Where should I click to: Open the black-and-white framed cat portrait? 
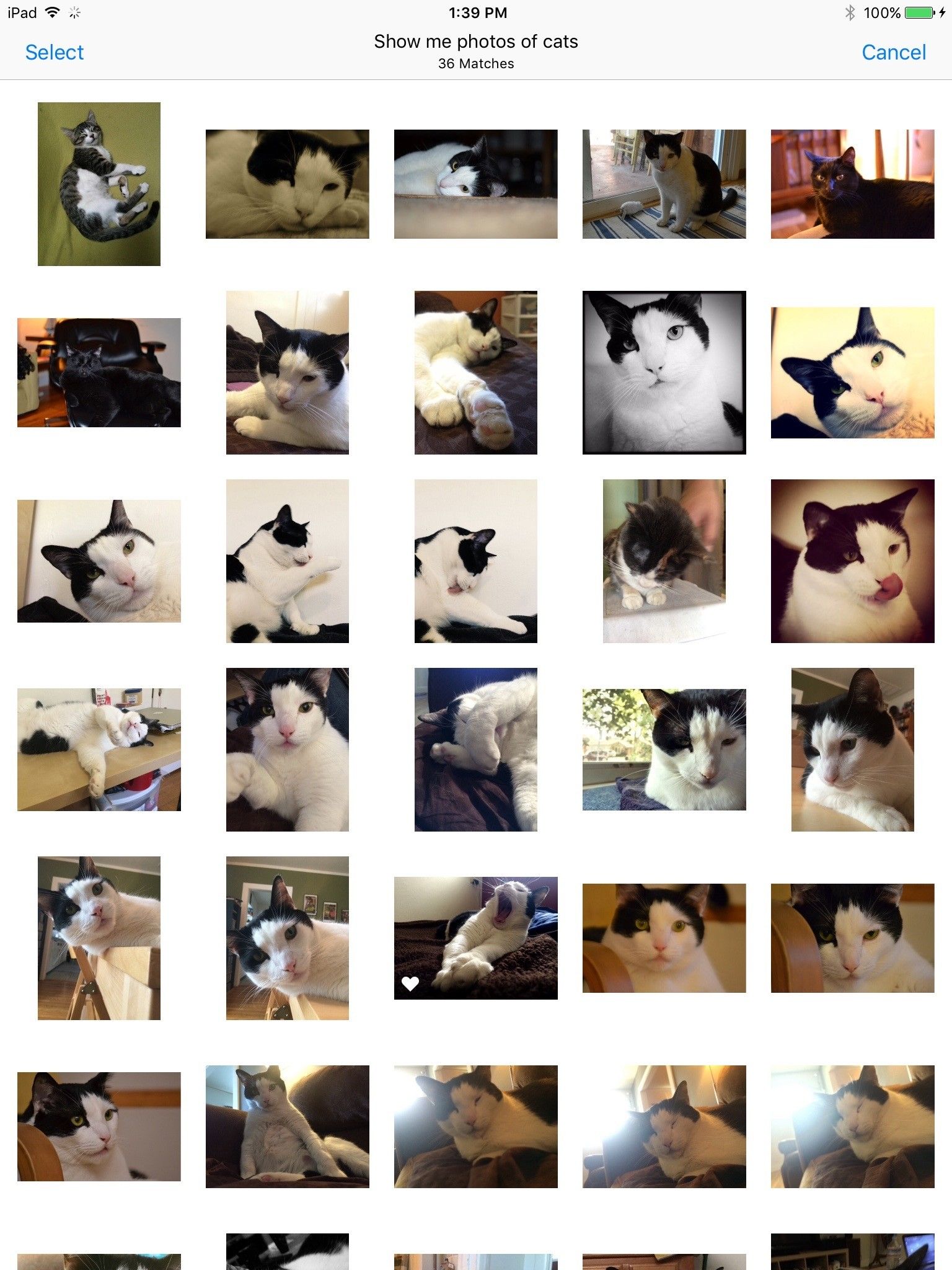pyautogui.click(x=664, y=372)
